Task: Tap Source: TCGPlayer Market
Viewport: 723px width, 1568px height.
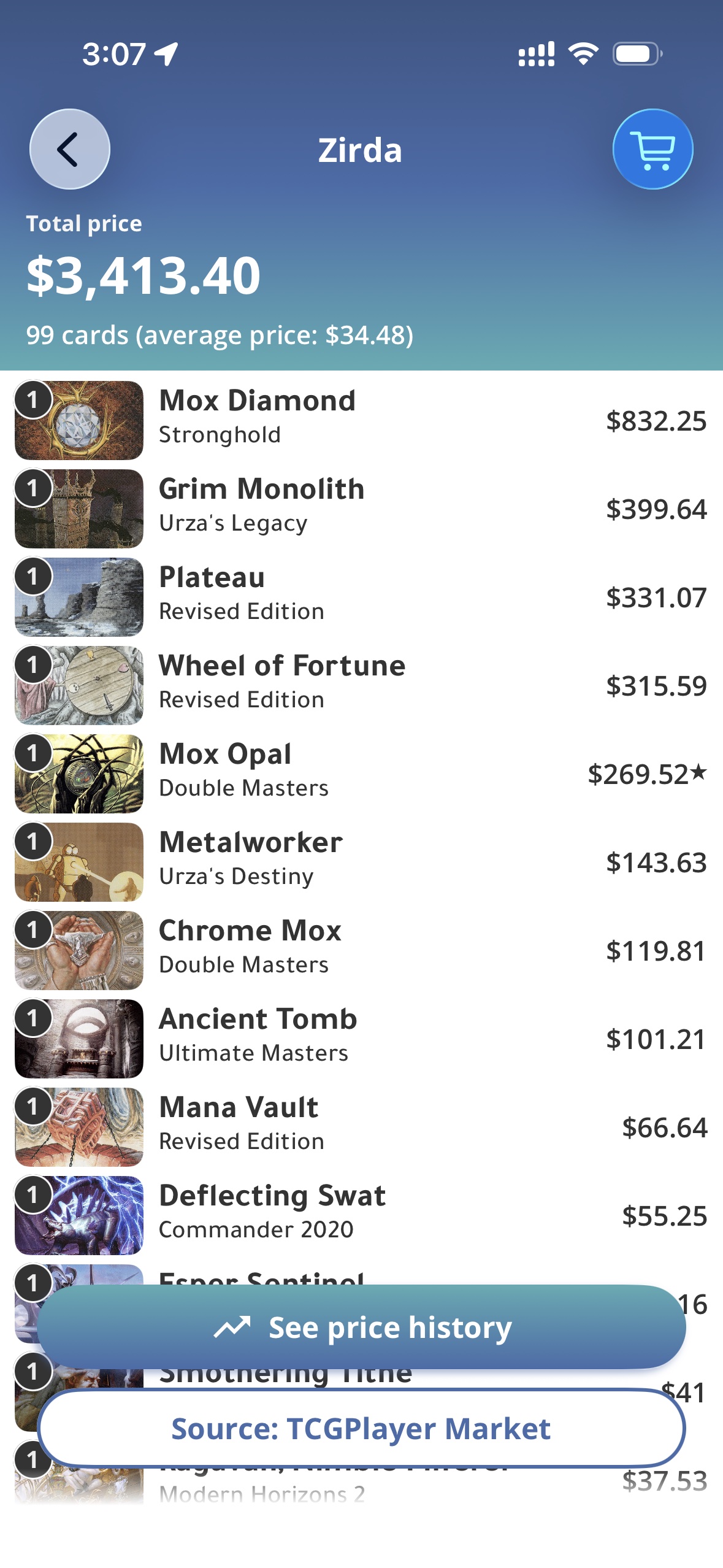Action: coord(361,1430)
